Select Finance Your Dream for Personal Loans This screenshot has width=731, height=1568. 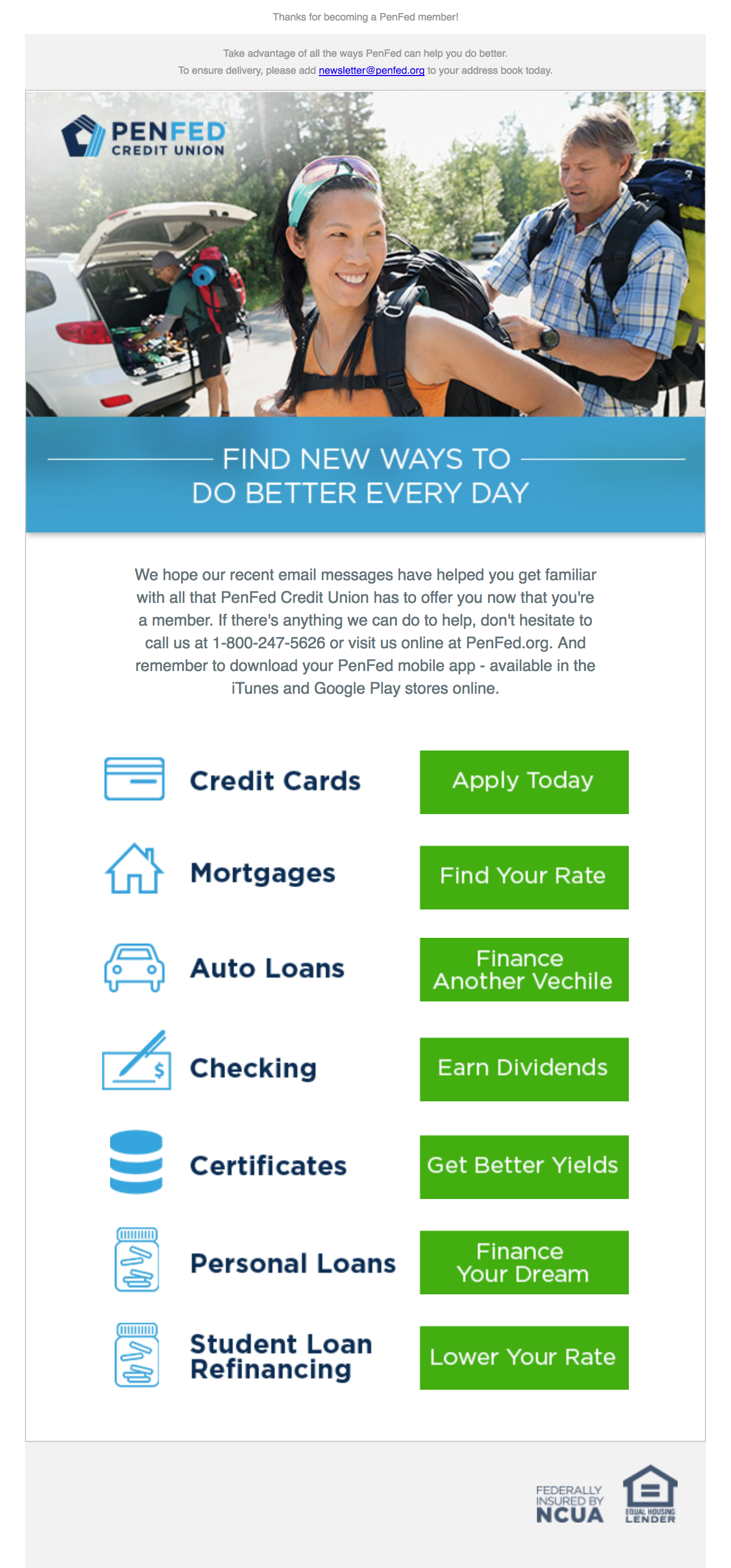point(524,1262)
